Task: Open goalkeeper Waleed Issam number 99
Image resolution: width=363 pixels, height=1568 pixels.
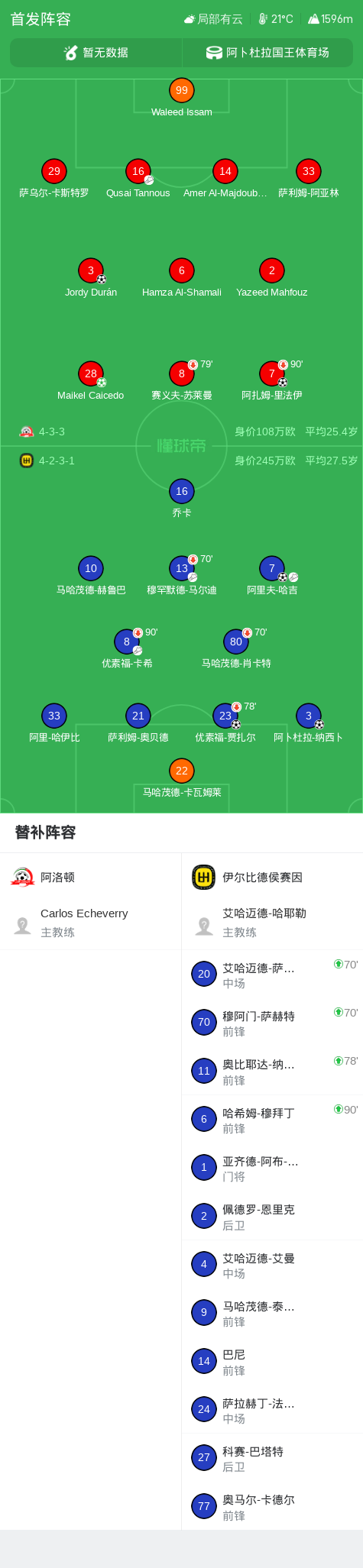Action: 182,98
